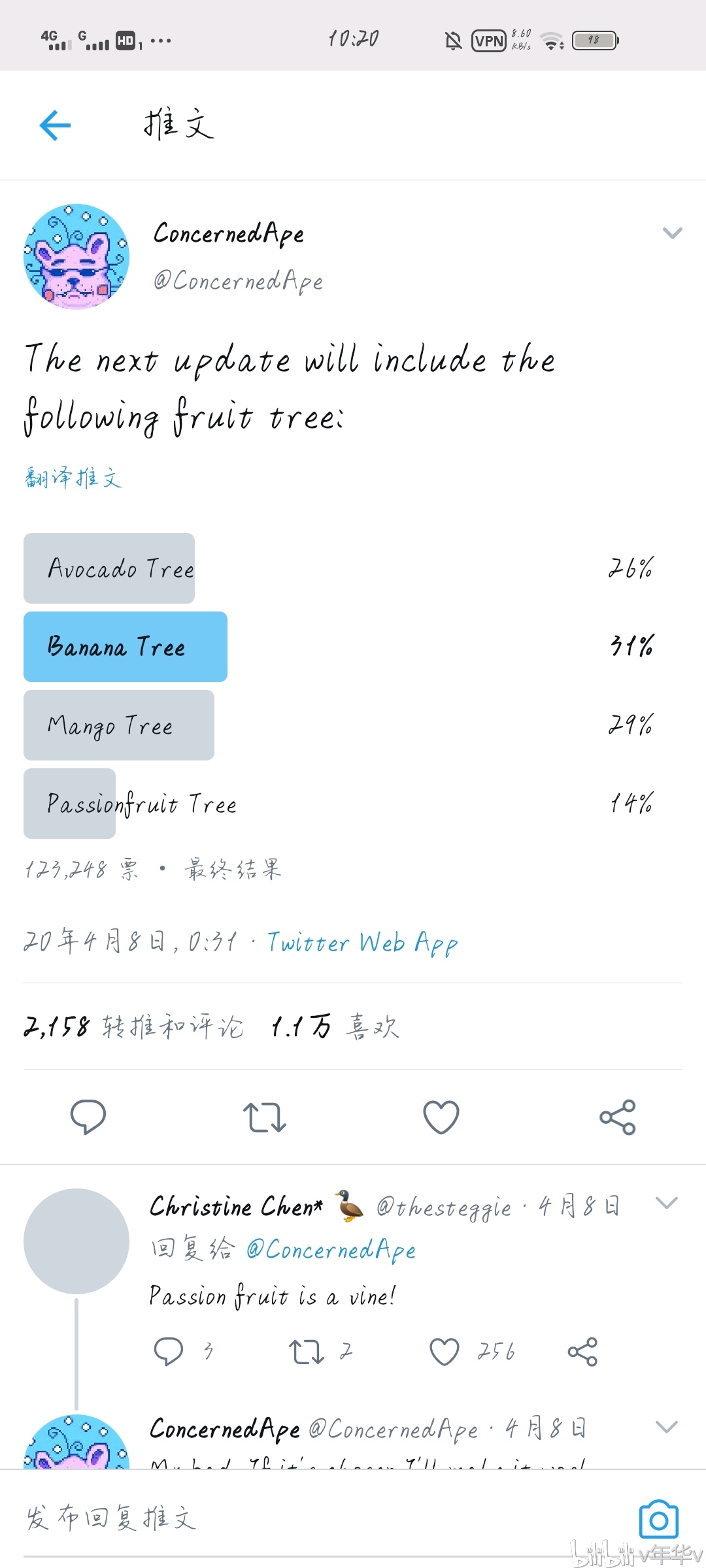The width and height of the screenshot is (706, 1568).
Task: Expand options chevron on ConcernedApe's main tweet
Action: click(x=672, y=233)
